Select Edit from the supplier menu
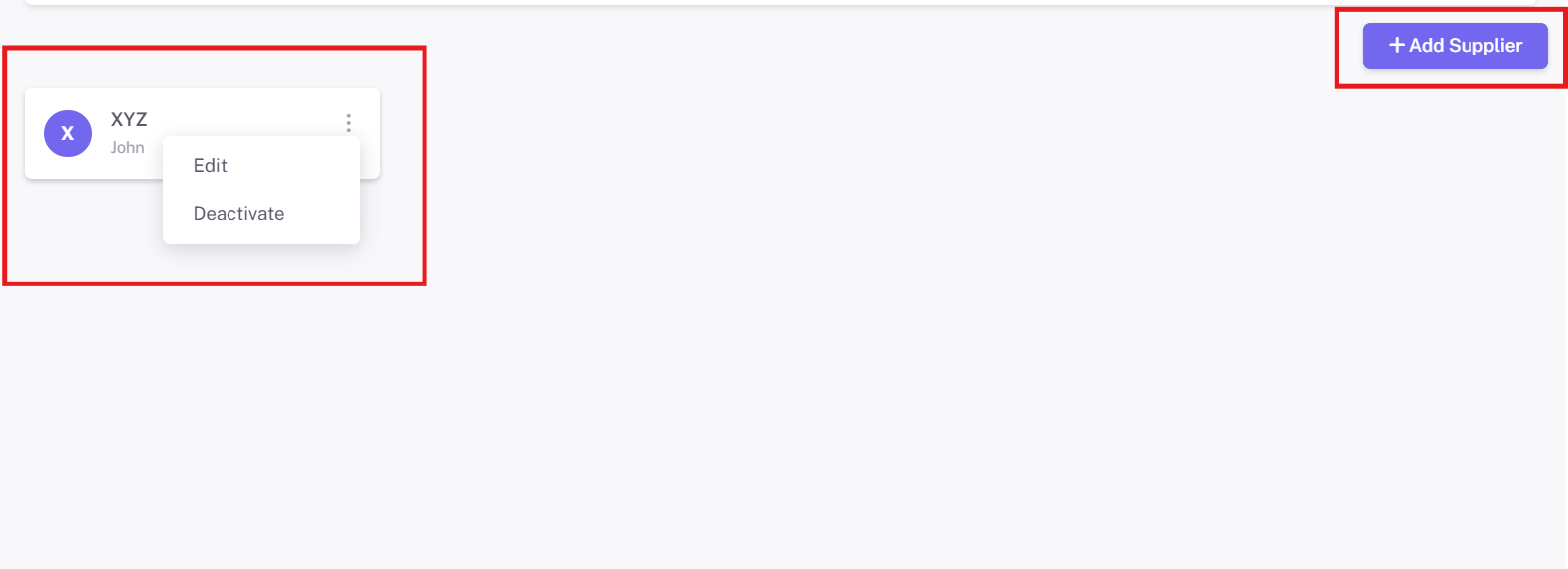1568x569 pixels. [211, 166]
